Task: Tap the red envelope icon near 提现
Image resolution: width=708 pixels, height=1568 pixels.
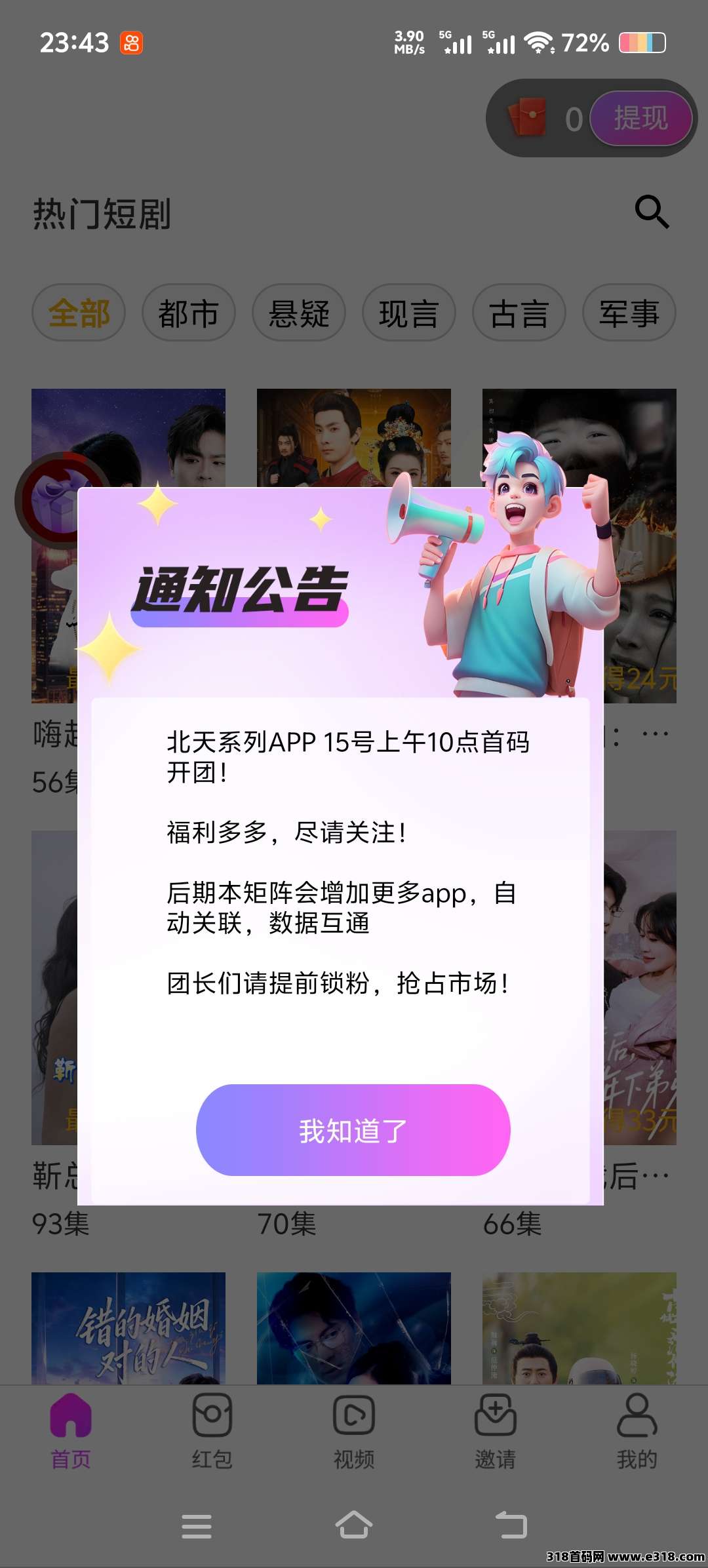Action: [530, 119]
